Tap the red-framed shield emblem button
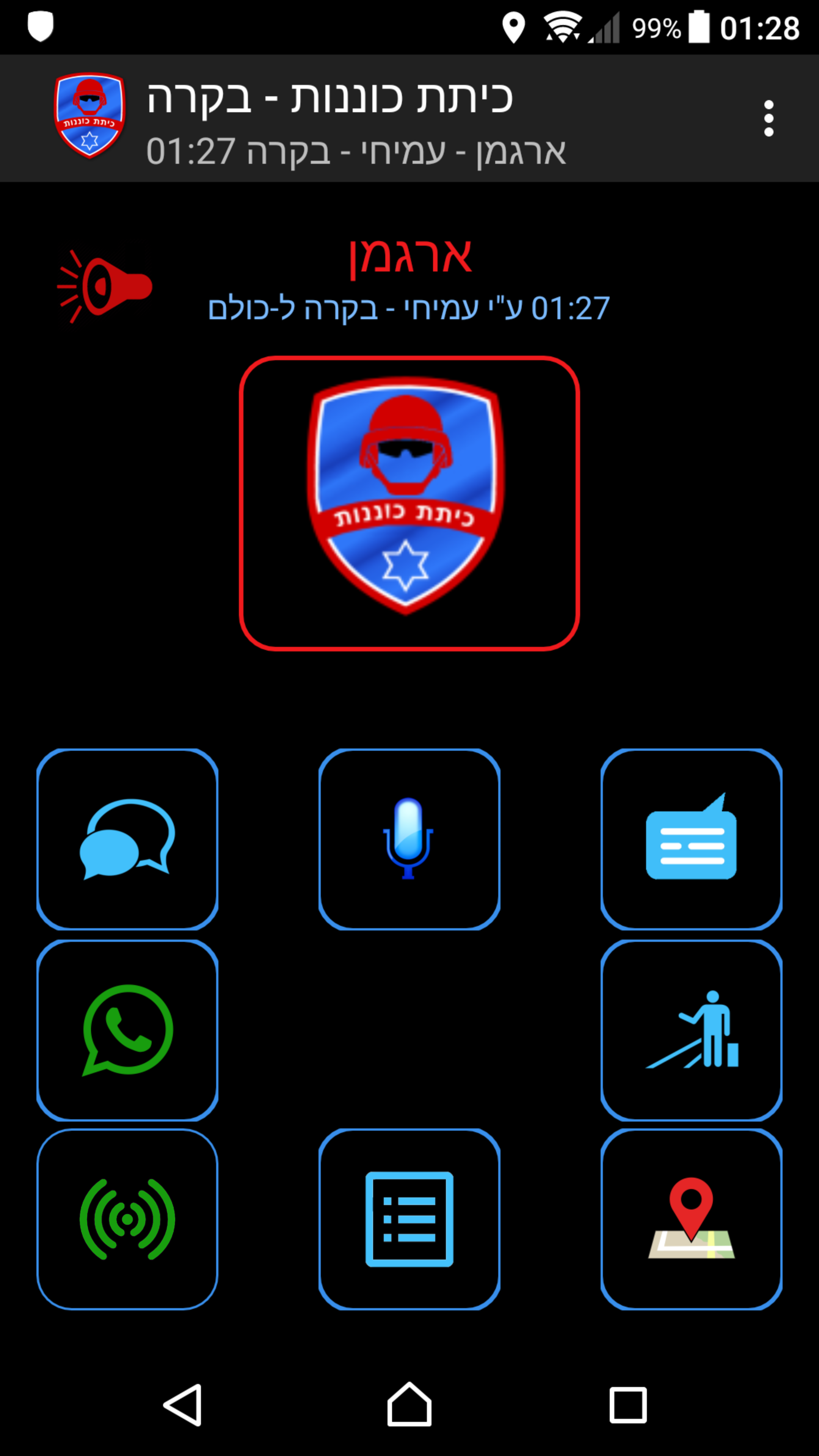 [x=409, y=504]
